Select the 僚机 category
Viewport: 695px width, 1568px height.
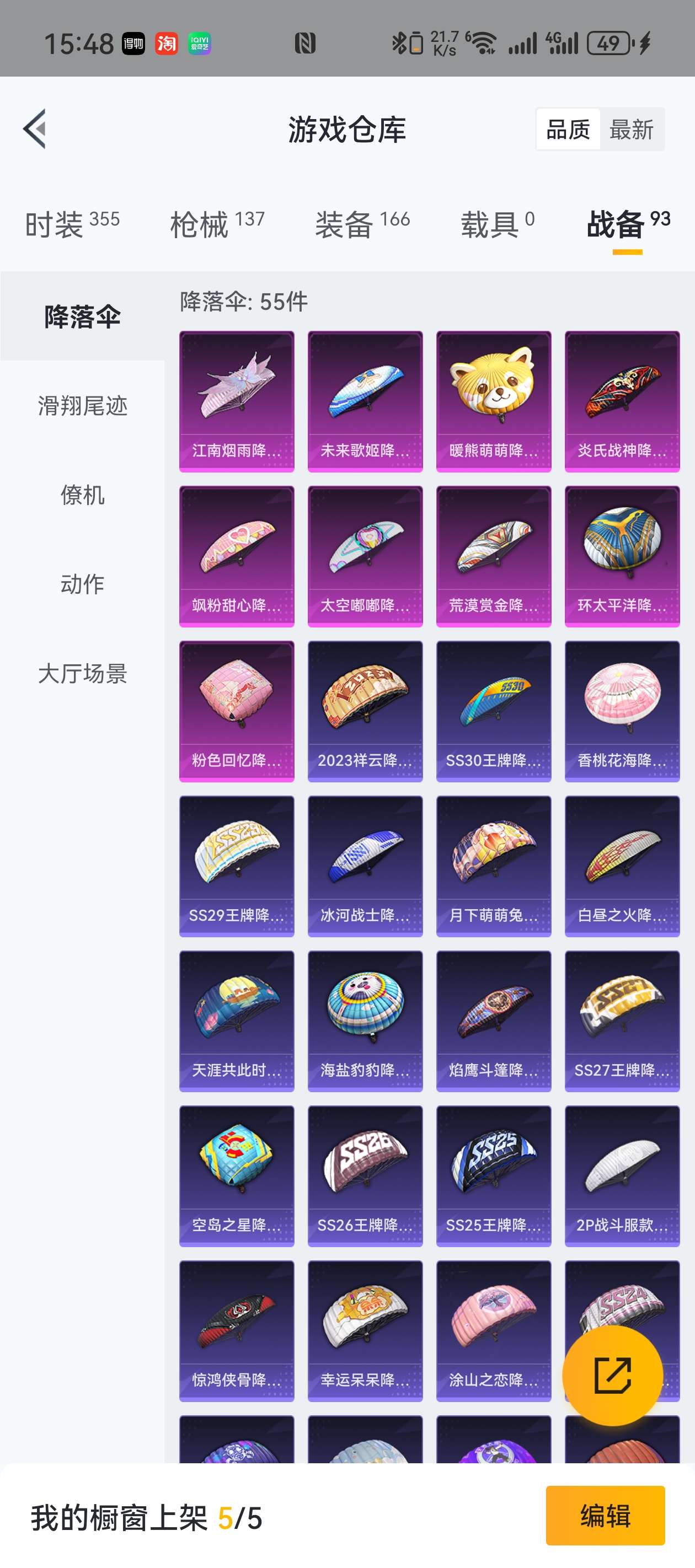(x=82, y=495)
